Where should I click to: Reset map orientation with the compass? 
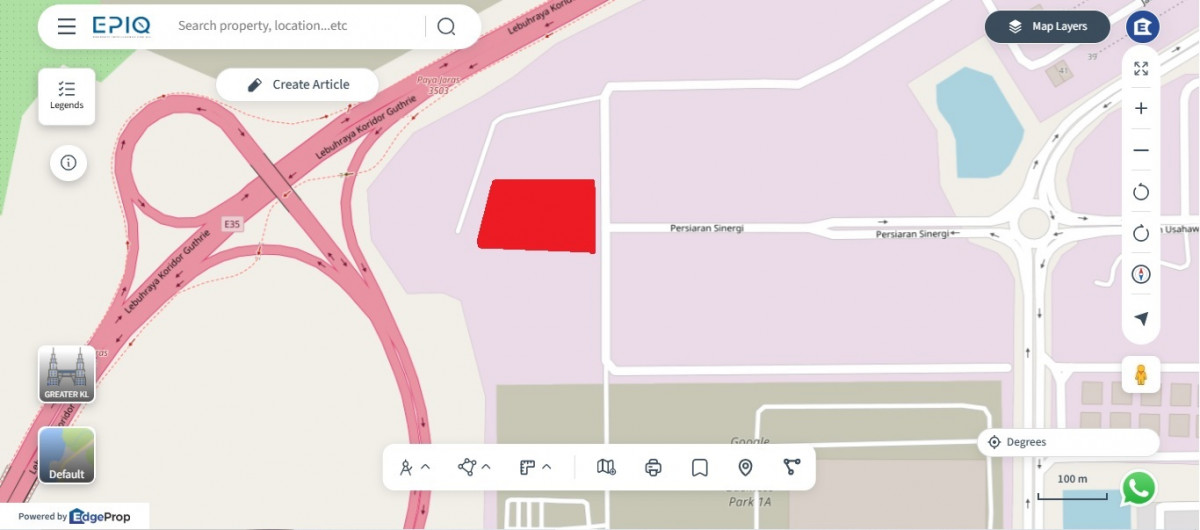click(1141, 274)
